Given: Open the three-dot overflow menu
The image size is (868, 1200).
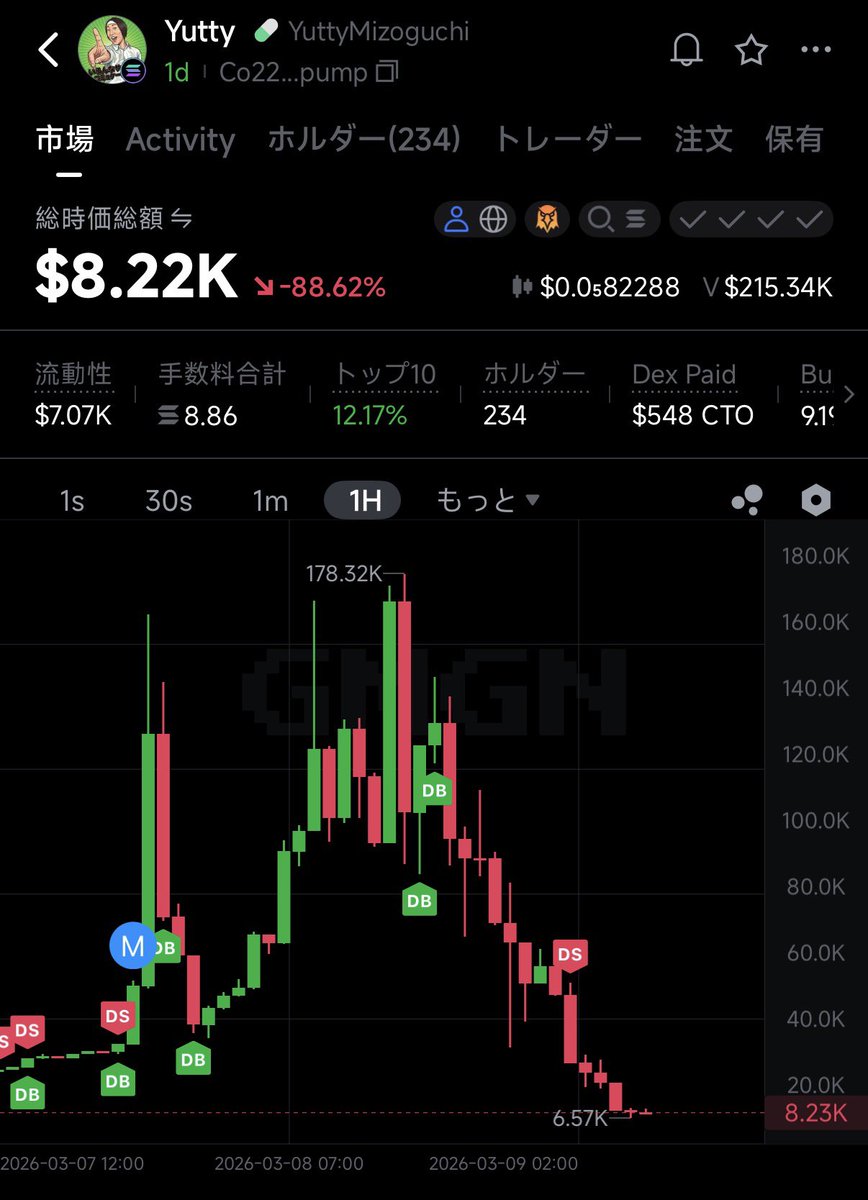Looking at the screenshot, I should point(816,49).
